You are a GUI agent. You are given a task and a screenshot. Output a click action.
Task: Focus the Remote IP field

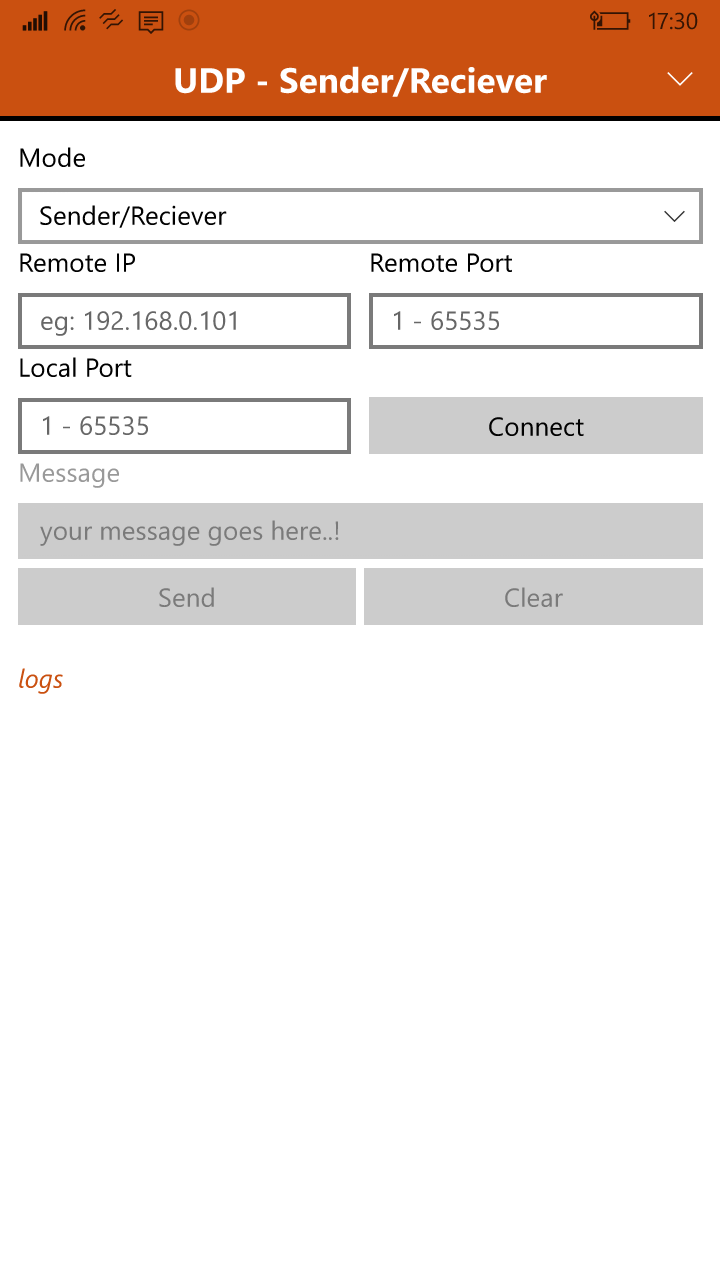click(185, 321)
